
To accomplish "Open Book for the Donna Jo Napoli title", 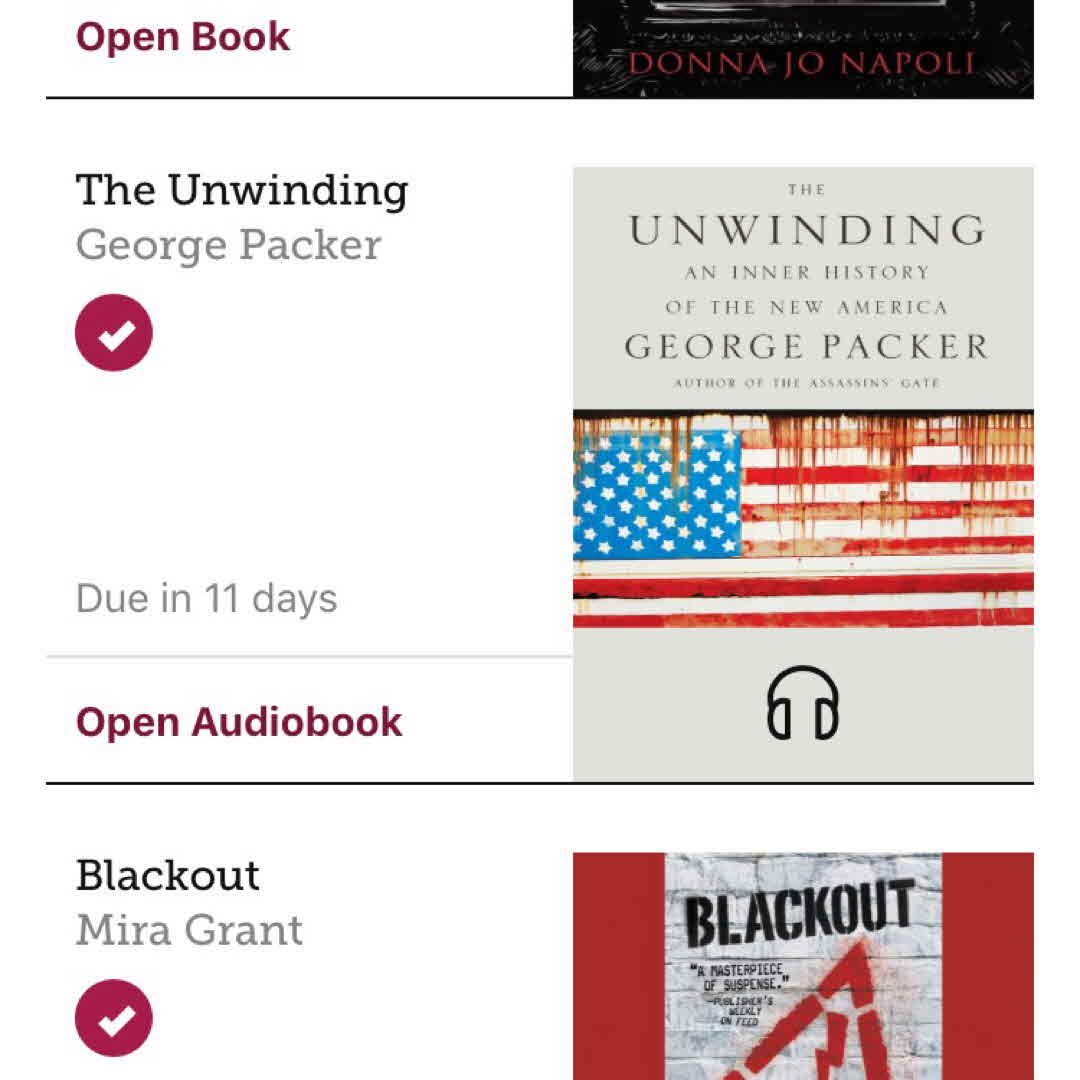I will click(x=183, y=37).
